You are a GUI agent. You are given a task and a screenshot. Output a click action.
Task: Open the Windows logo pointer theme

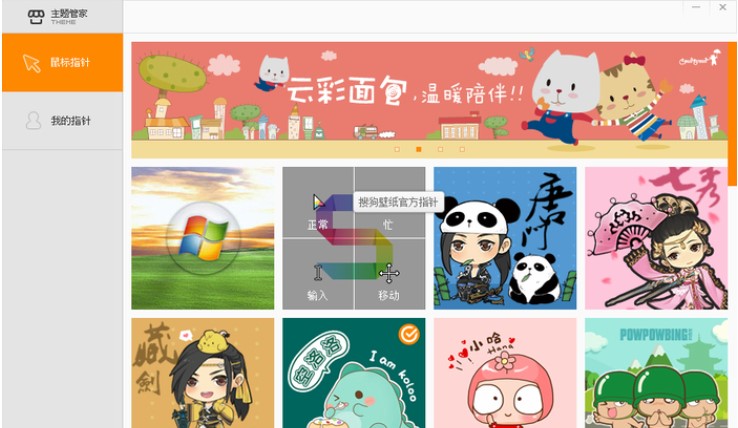click(203, 238)
